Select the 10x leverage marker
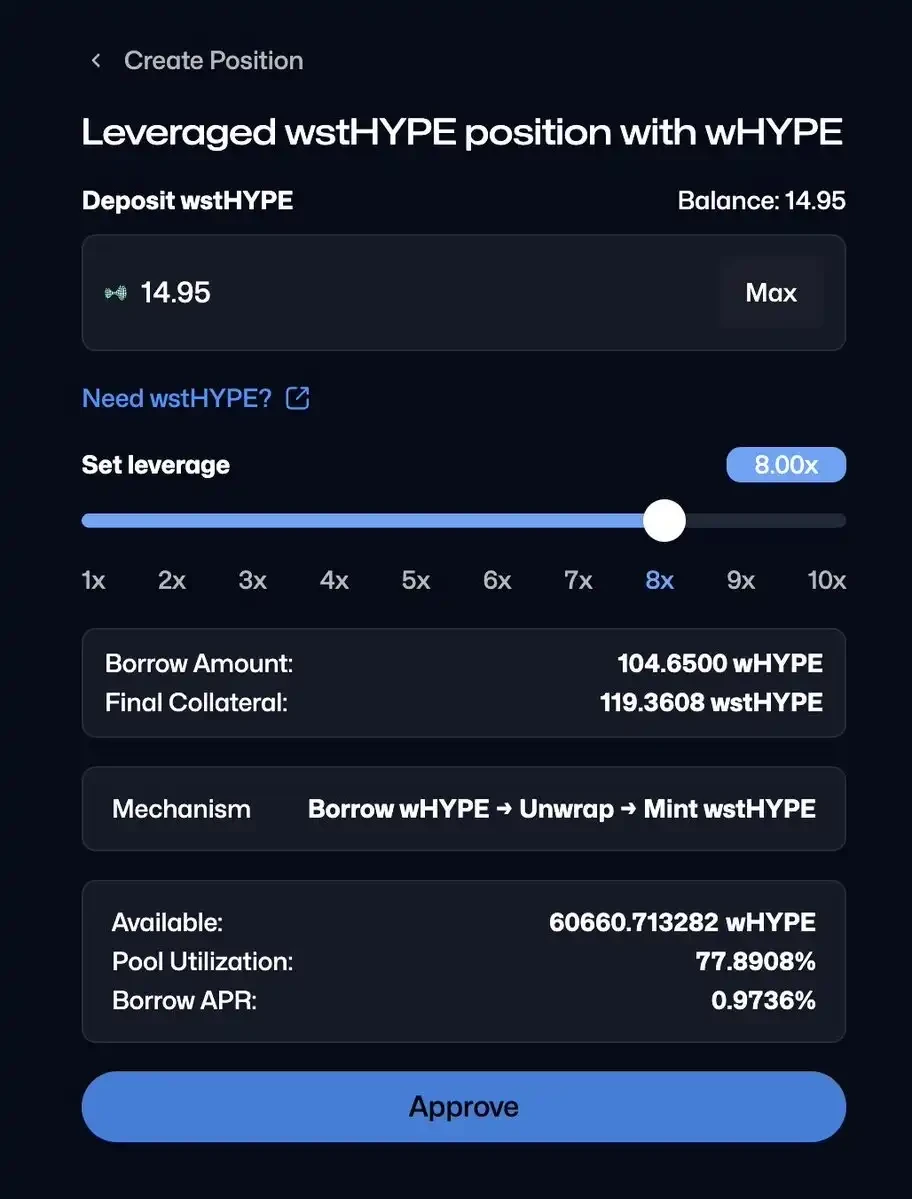The height and width of the screenshot is (1199, 912). [826, 580]
